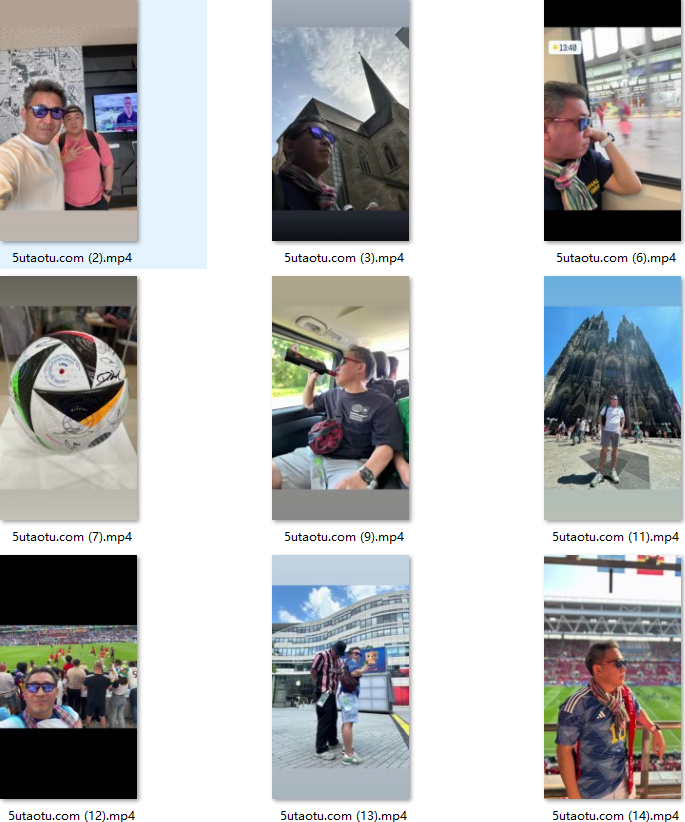685x822 pixels.
Task: Open video 5utaotu.com (2).mp4
Action: pos(68,121)
